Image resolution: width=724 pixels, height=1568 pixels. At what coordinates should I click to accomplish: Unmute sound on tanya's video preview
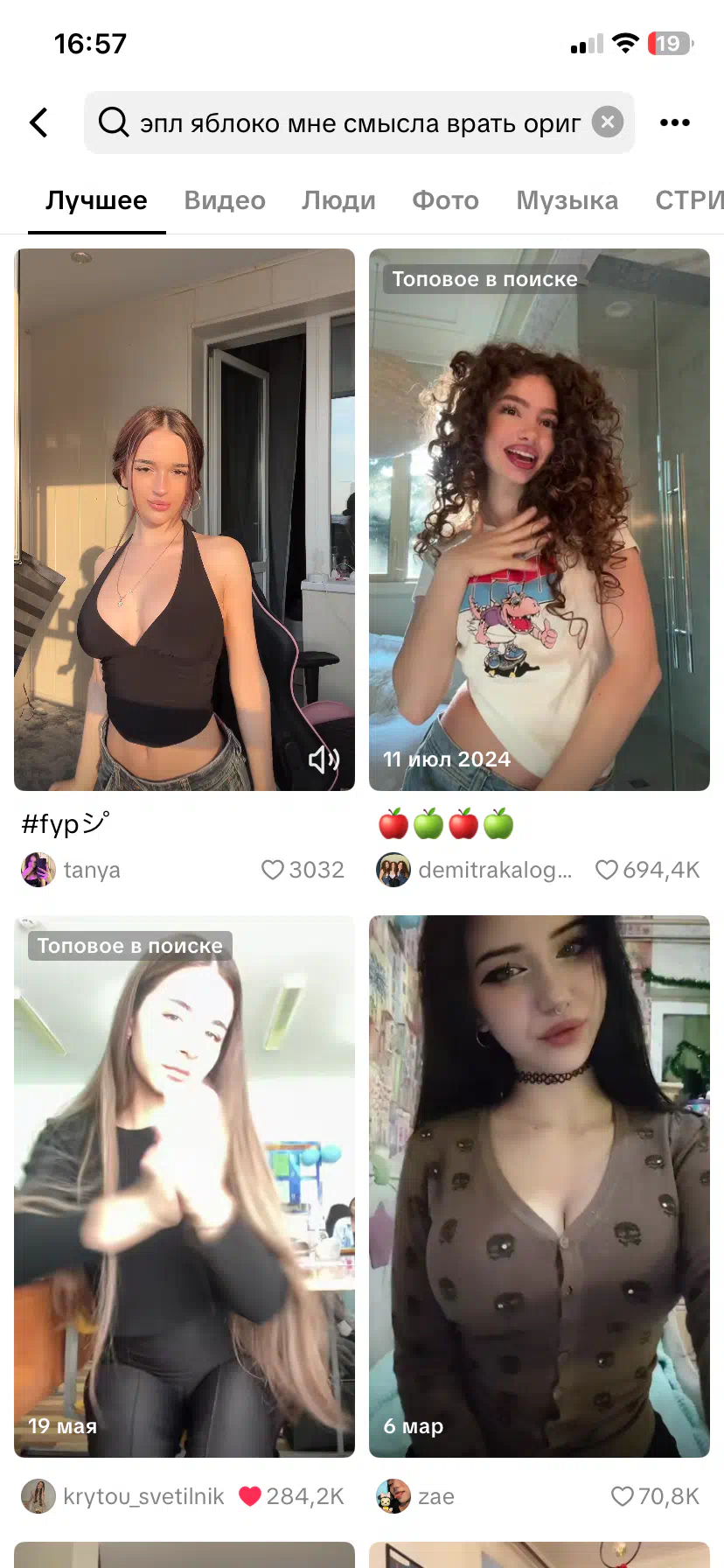click(x=324, y=759)
